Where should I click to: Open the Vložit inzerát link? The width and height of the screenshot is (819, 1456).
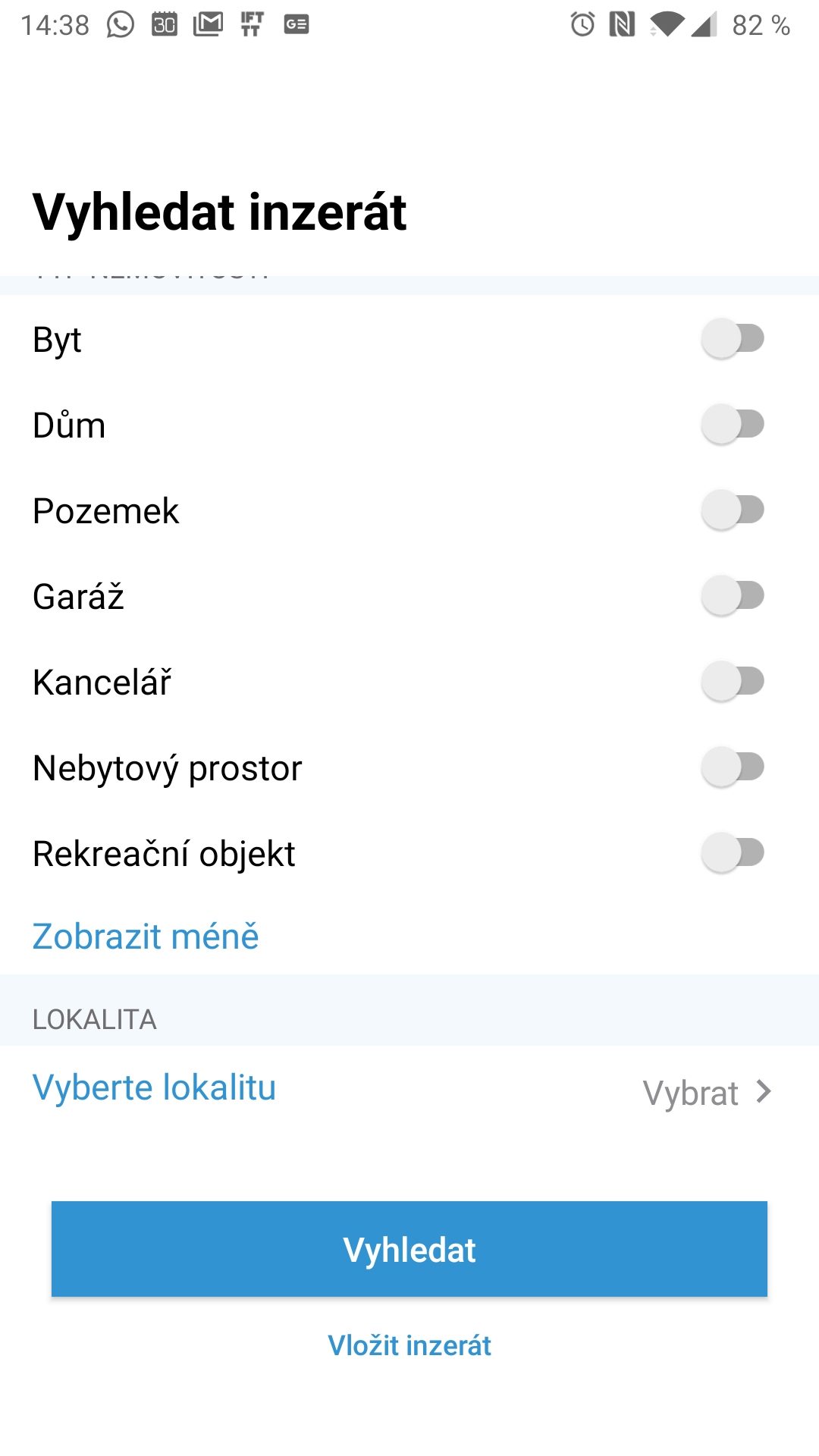[409, 1345]
